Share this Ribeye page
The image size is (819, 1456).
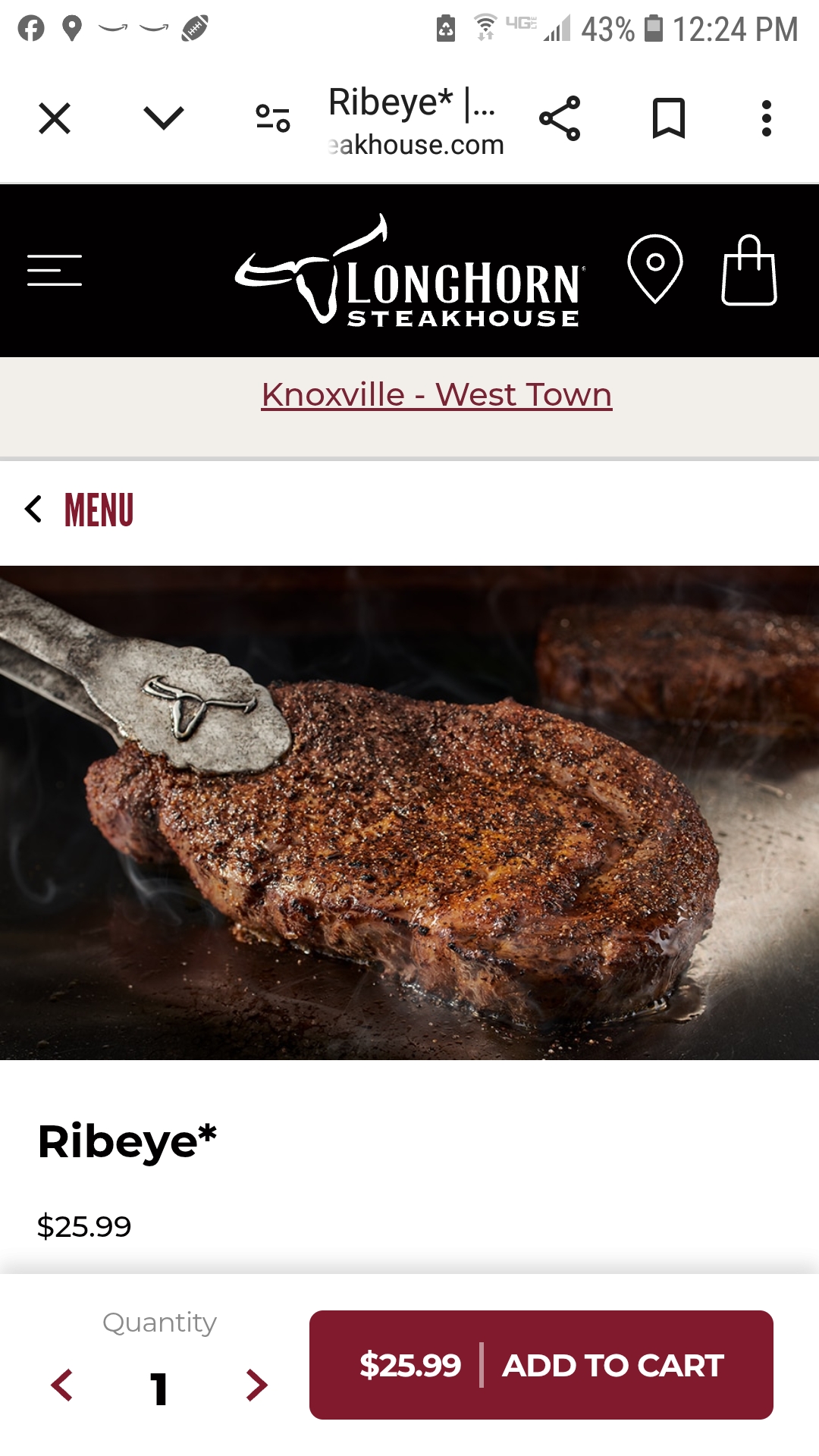pos(560,118)
